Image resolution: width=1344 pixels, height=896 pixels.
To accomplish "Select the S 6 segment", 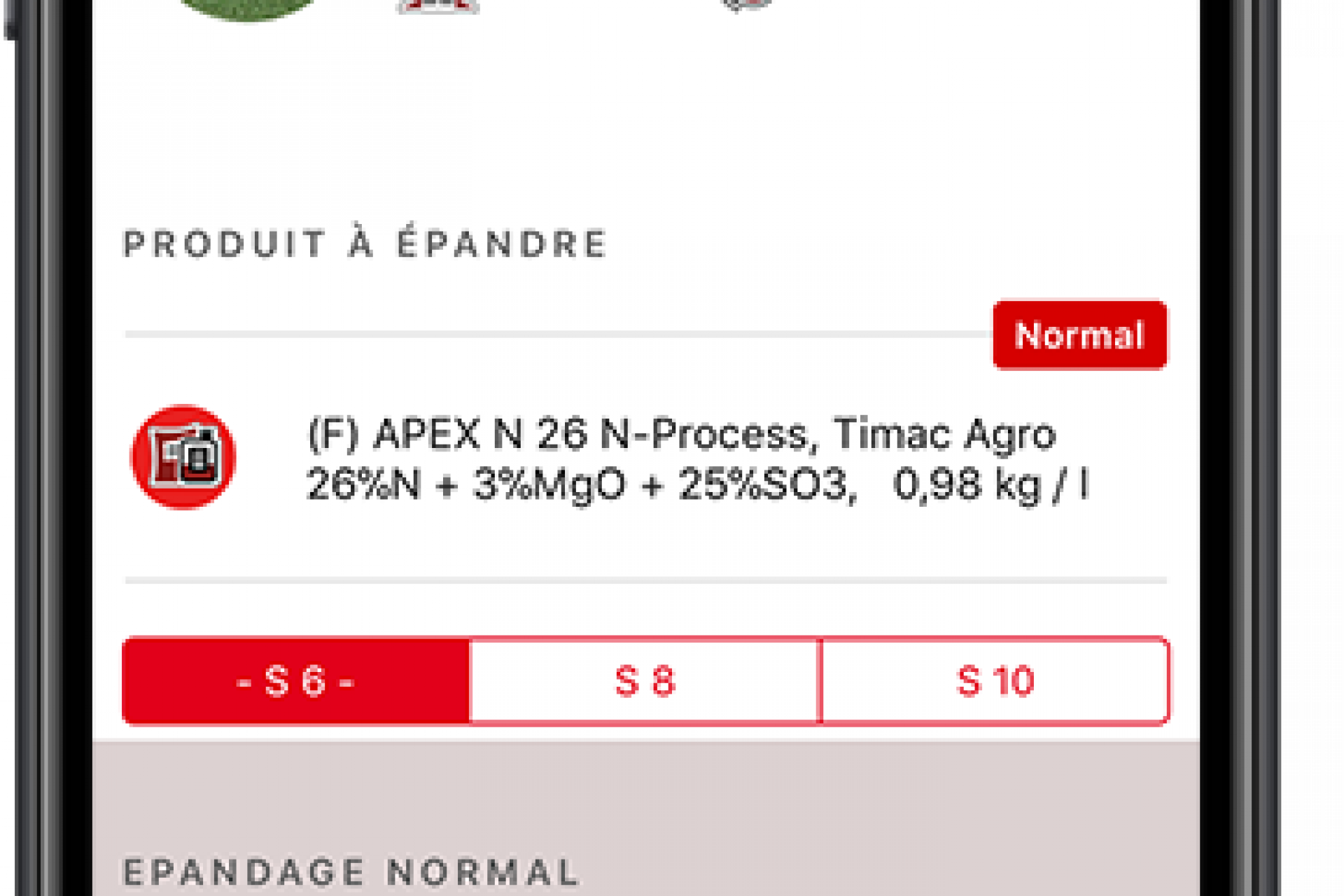I will (296, 680).
